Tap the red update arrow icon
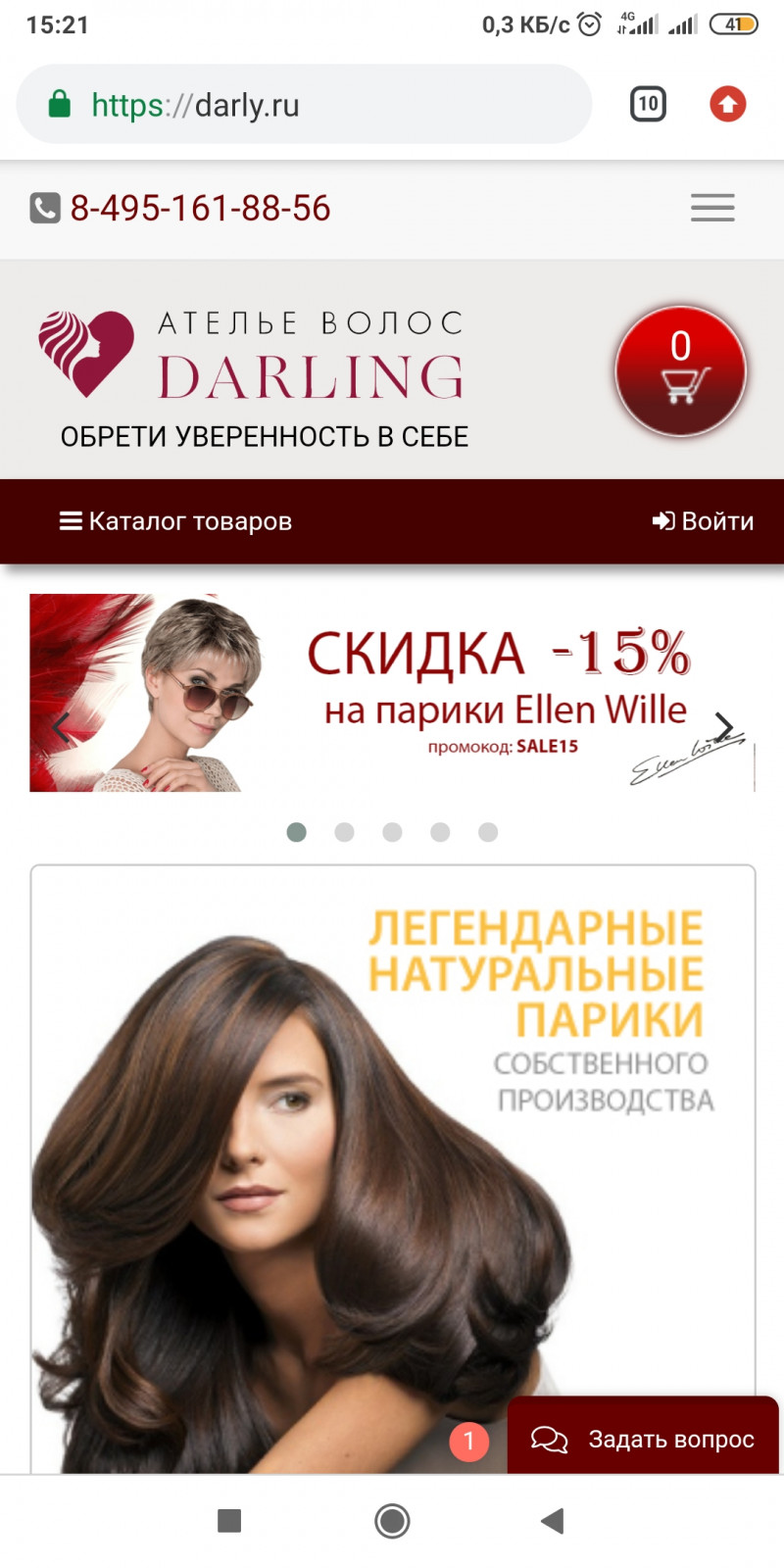 point(727,104)
